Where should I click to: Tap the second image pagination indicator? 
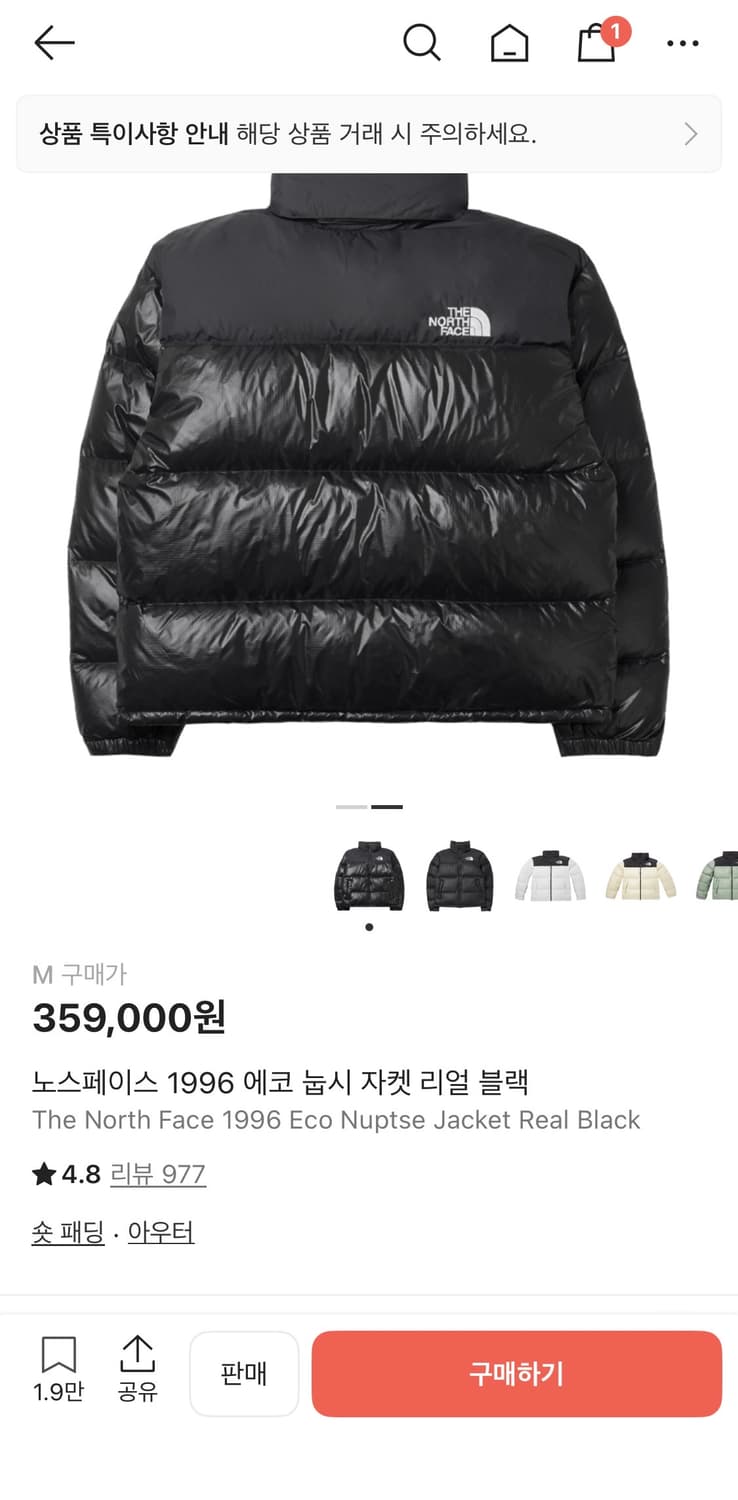pyautogui.click(x=386, y=806)
